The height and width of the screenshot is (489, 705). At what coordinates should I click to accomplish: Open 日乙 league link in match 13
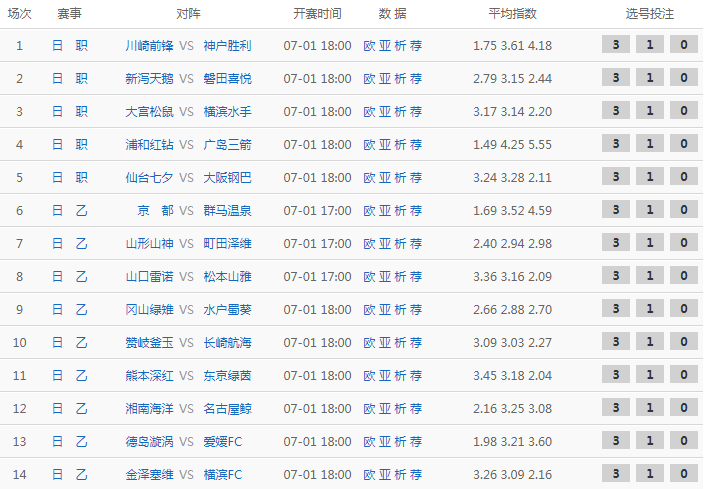pos(69,442)
